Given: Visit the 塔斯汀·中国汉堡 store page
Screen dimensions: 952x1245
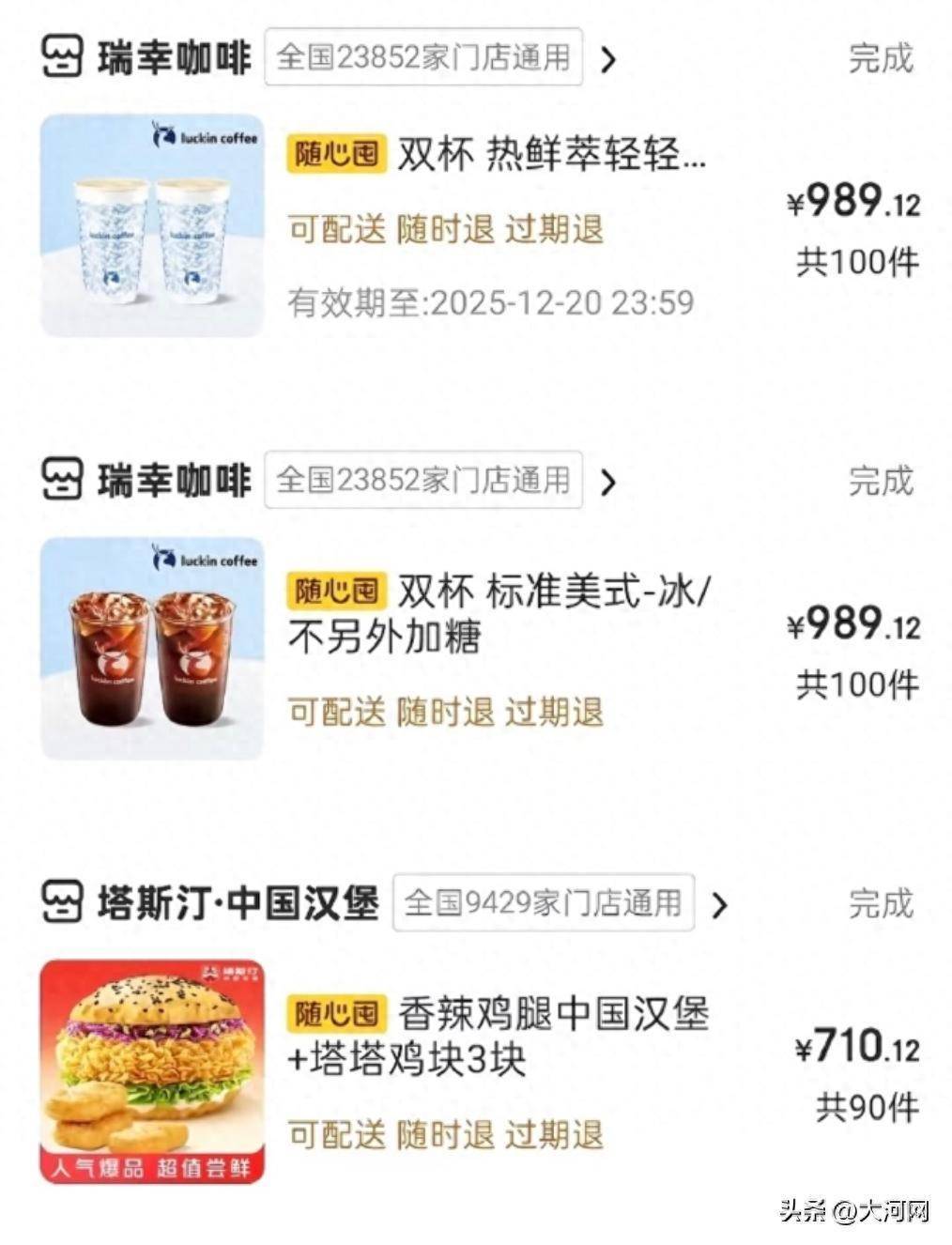Looking at the screenshot, I should pyautogui.click(x=237, y=903).
